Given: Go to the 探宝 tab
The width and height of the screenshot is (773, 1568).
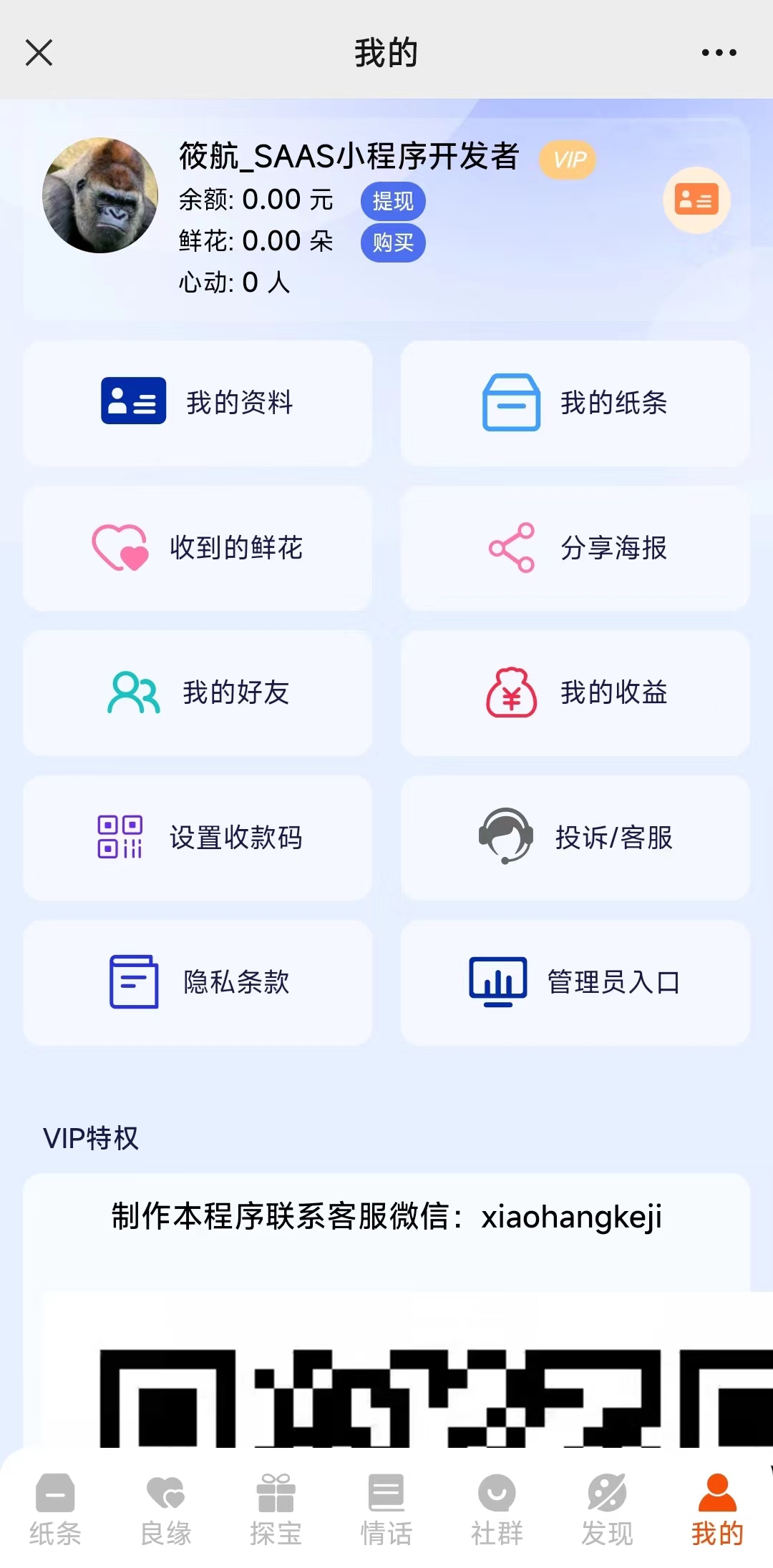Looking at the screenshot, I should coord(276,1509).
